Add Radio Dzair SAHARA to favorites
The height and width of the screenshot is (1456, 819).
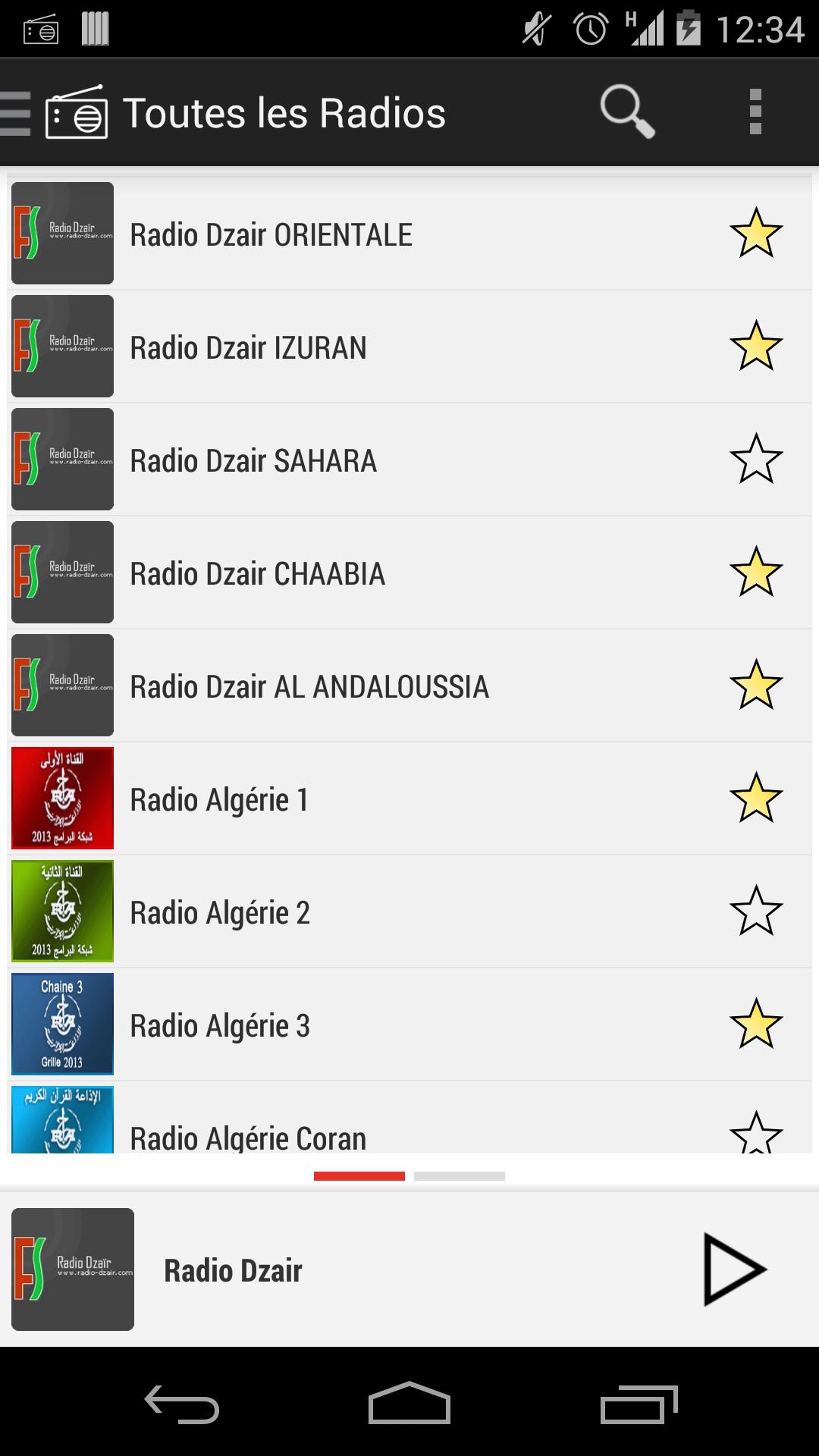756,459
